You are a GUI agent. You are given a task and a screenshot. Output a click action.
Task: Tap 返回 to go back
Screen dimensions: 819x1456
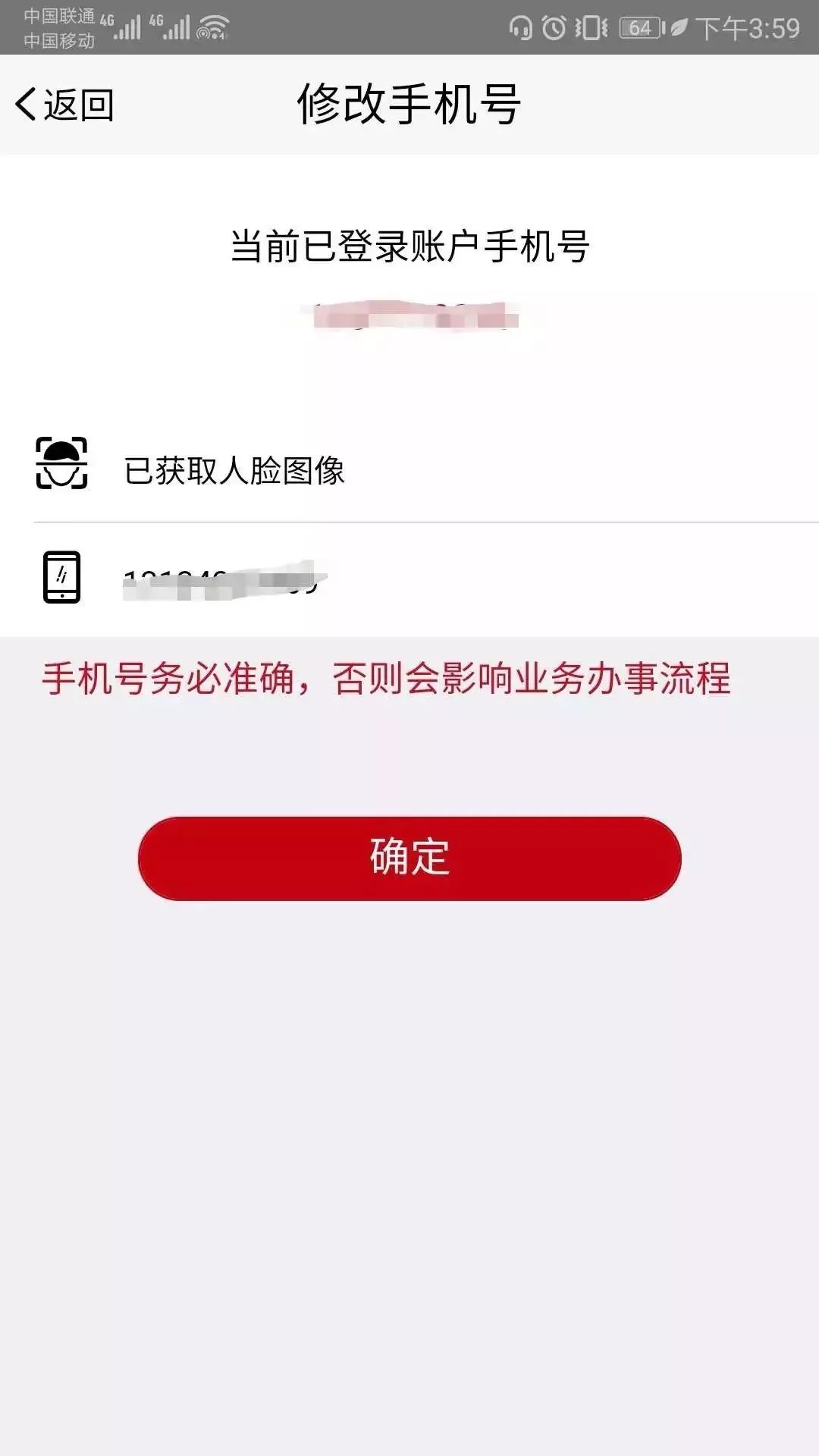pos(76,105)
